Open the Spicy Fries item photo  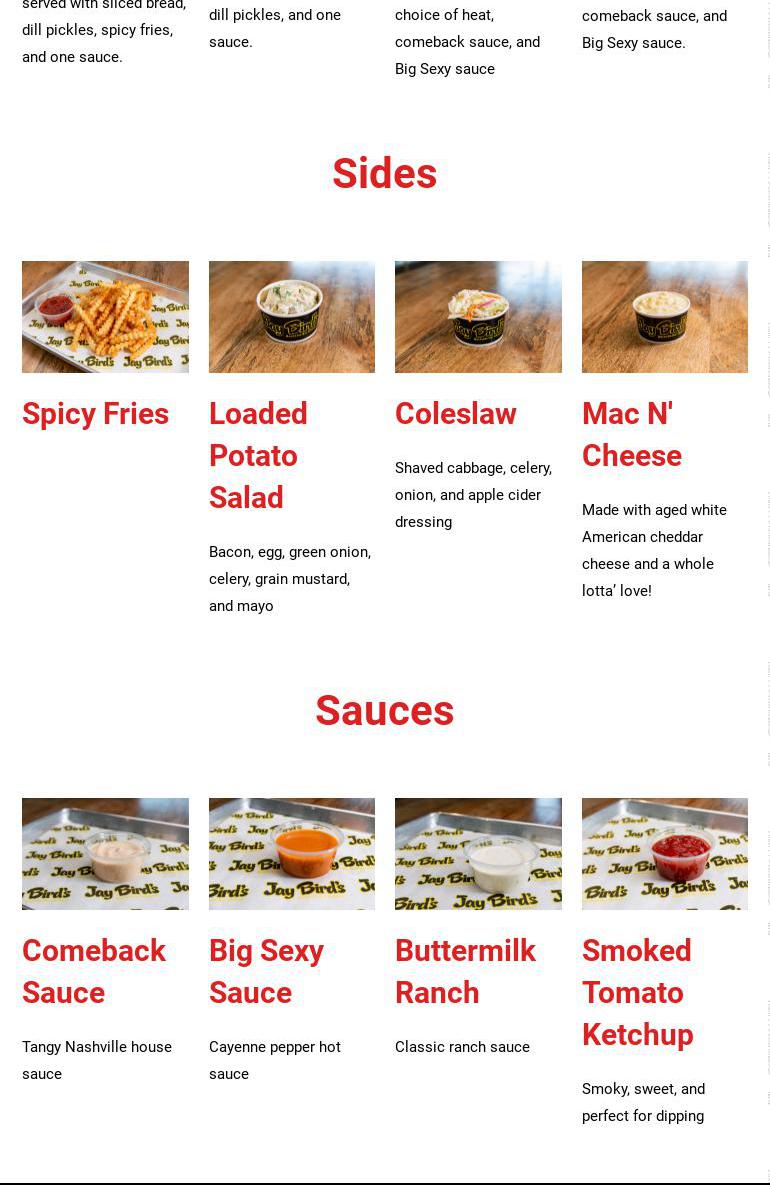pos(105,317)
